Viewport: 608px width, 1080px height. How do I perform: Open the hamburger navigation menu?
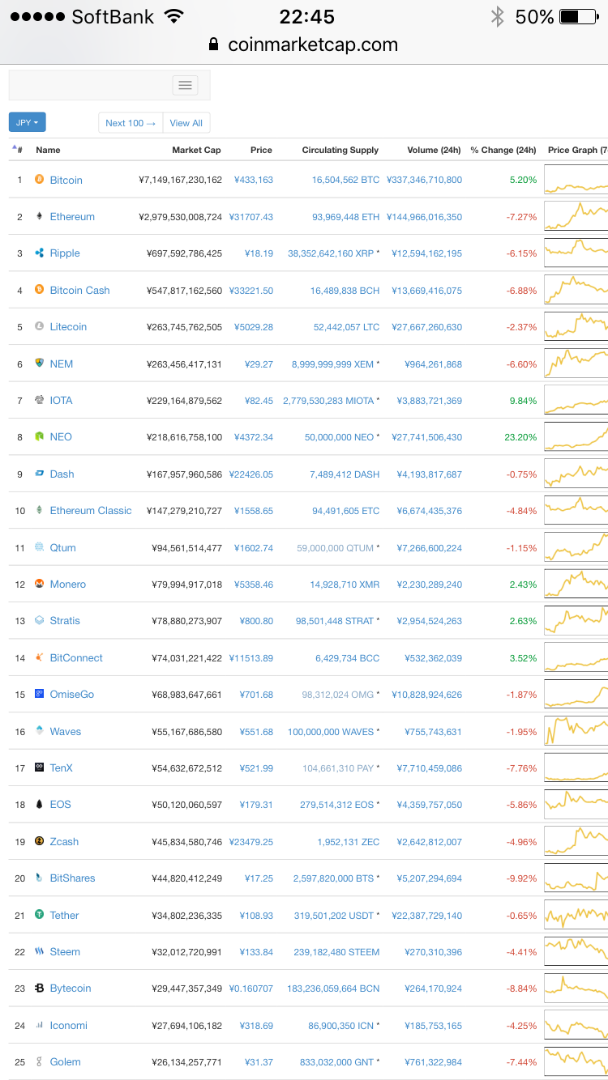(185, 85)
